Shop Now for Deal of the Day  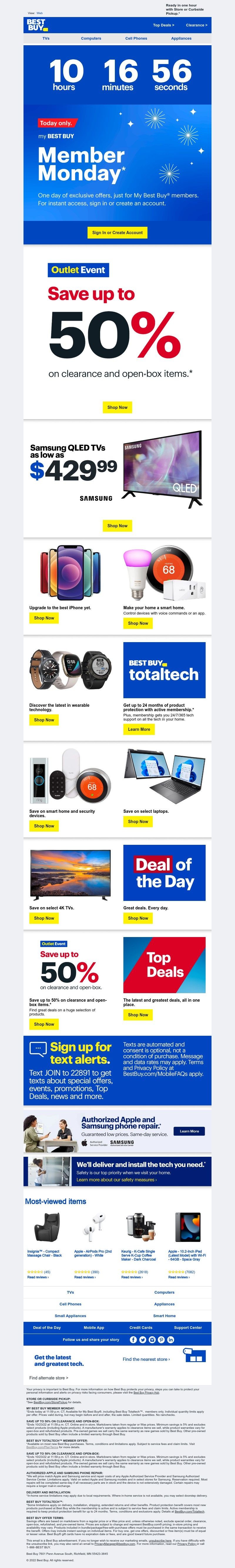137,919
